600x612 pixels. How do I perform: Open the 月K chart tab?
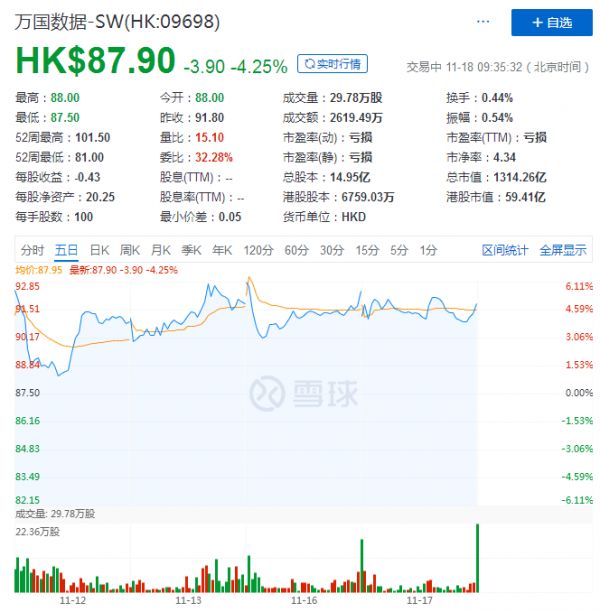pos(161,250)
